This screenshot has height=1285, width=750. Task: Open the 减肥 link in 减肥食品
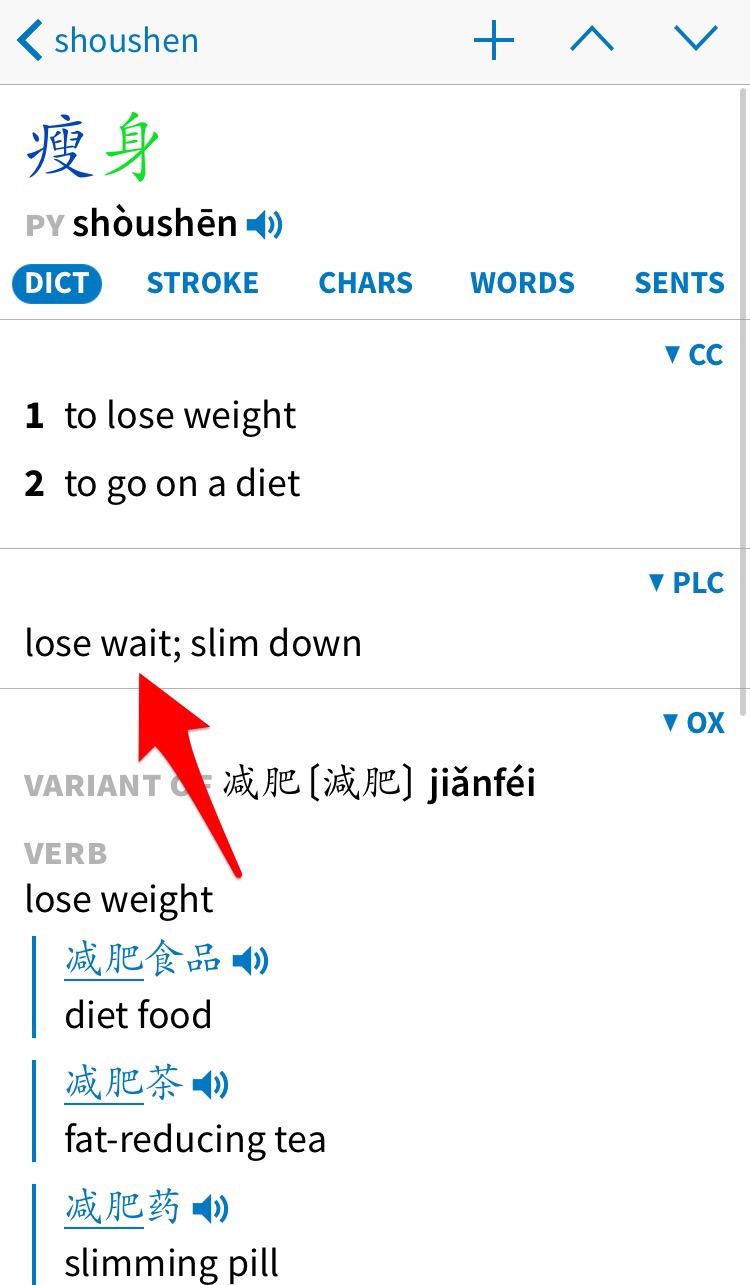[x=104, y=960]
